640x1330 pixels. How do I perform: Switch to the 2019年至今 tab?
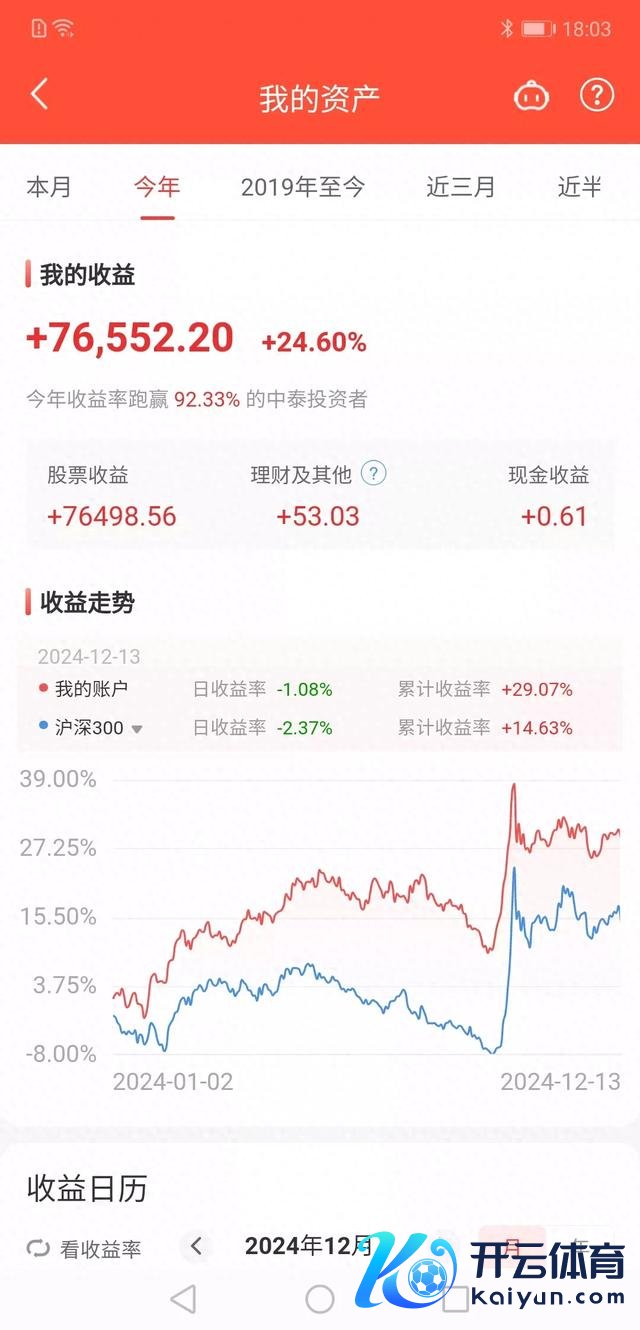pos(303,187)
